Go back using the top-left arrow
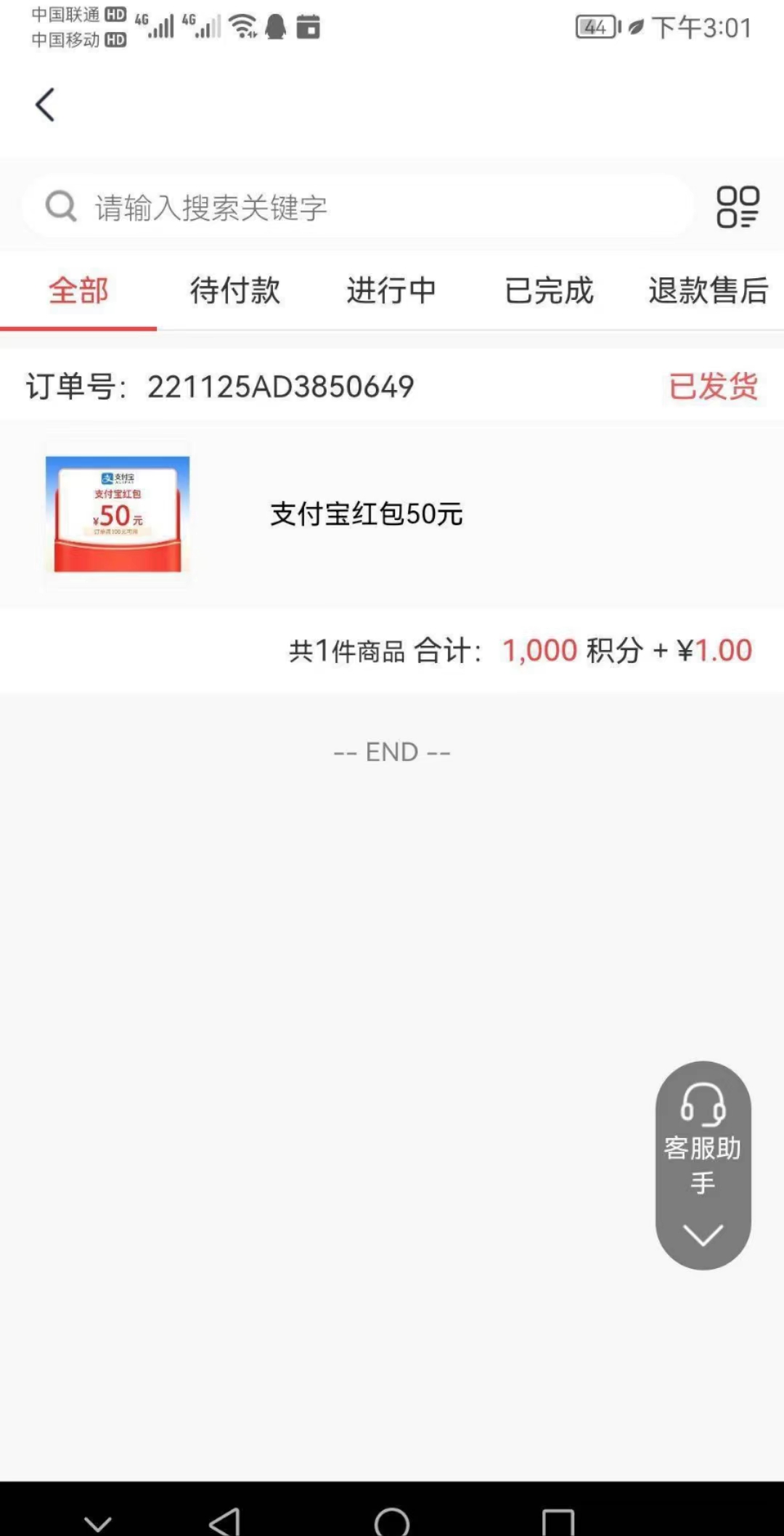Image resolution: width=784 pixels, height=1536 pixels. point(45,105)
